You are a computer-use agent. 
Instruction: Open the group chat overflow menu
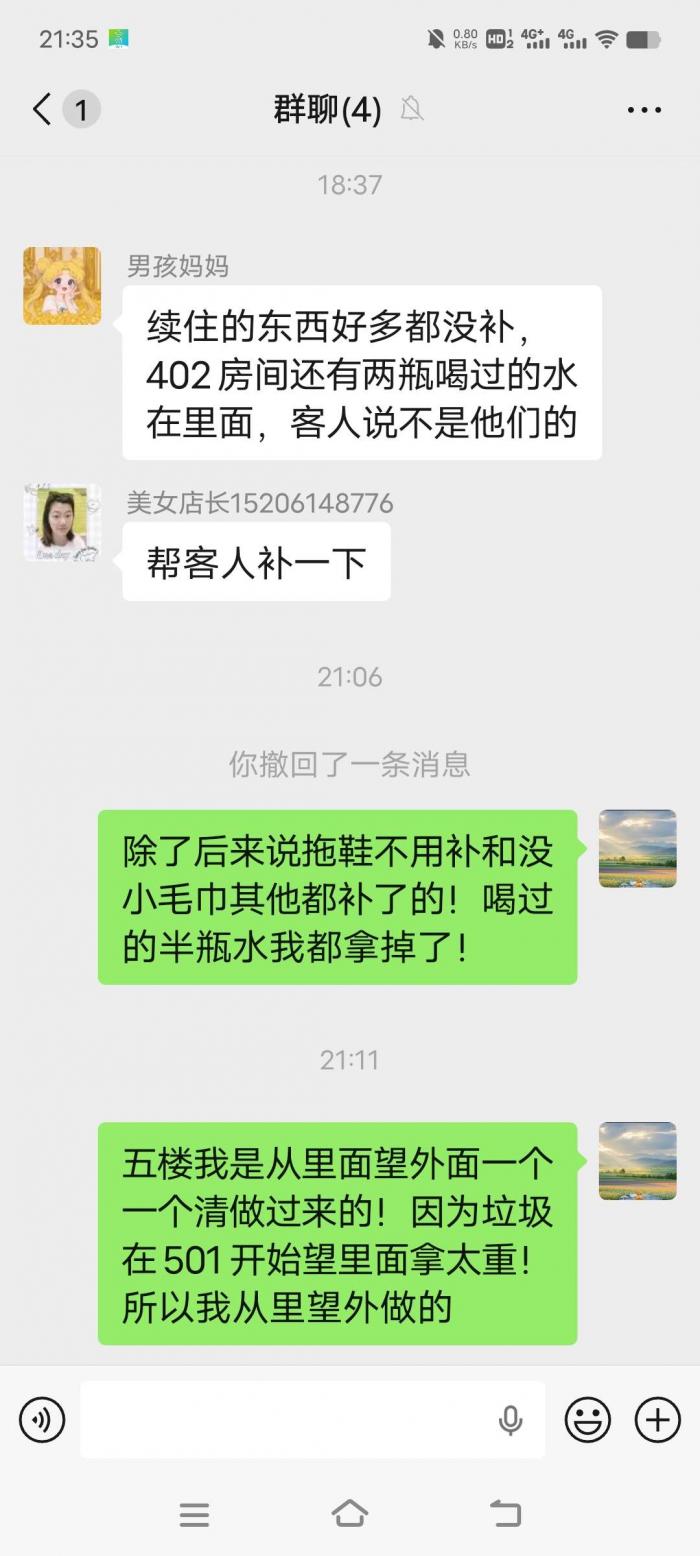[644, 110]
